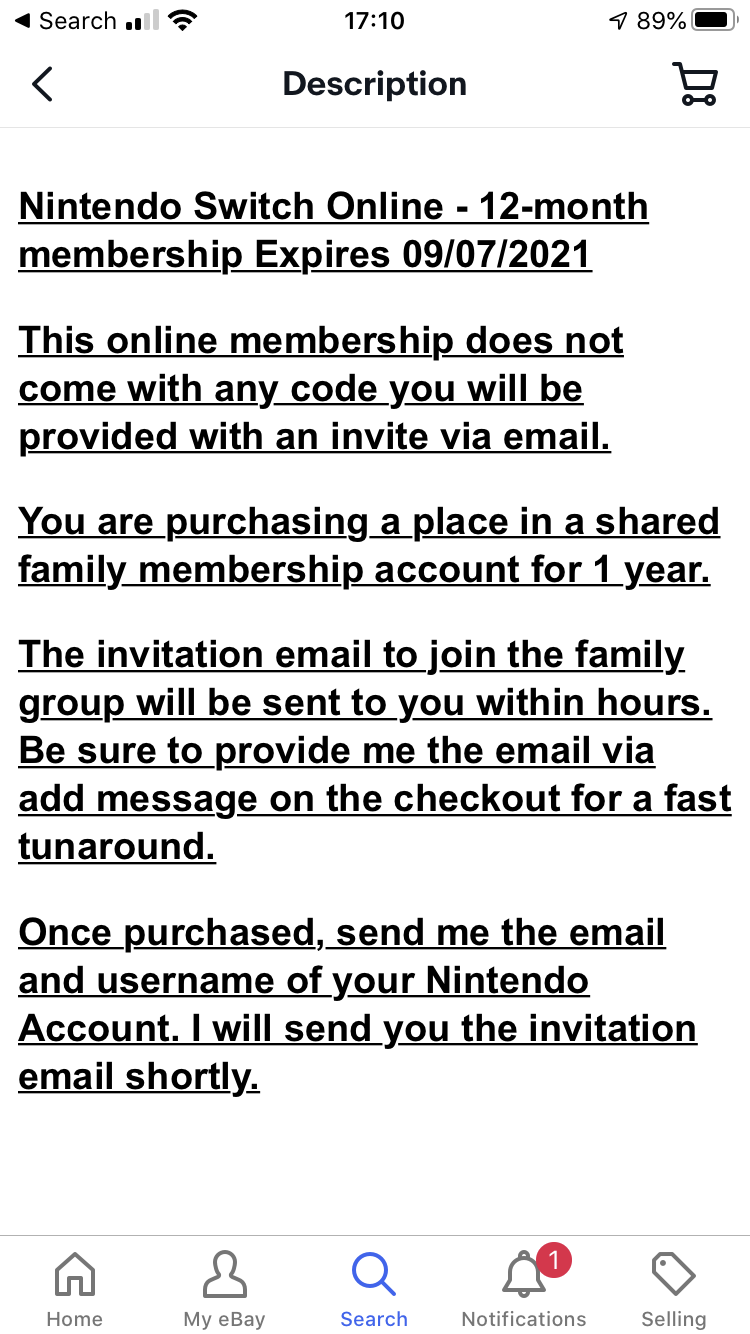
Task: Switch to the Home tab
Action: (x=75, y=1290)
